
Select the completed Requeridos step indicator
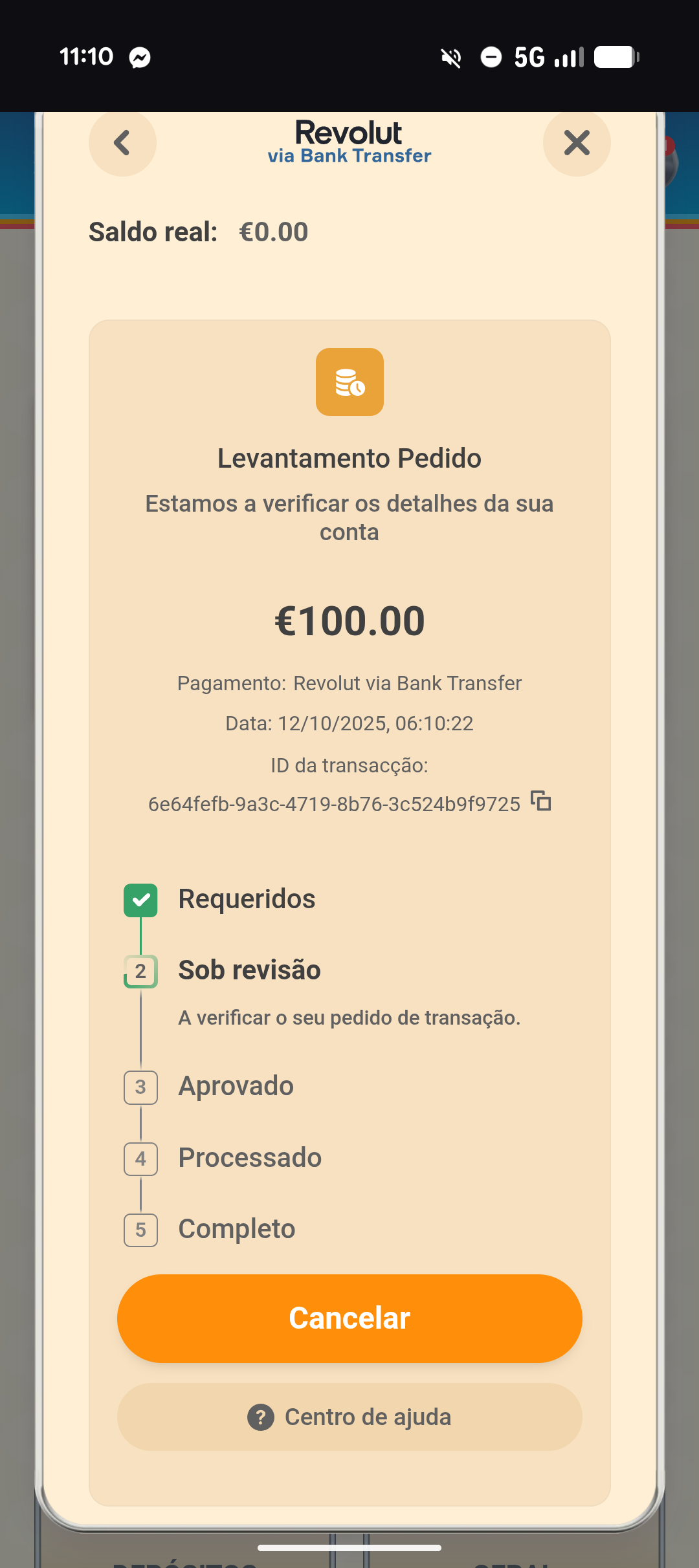[140, 899]
